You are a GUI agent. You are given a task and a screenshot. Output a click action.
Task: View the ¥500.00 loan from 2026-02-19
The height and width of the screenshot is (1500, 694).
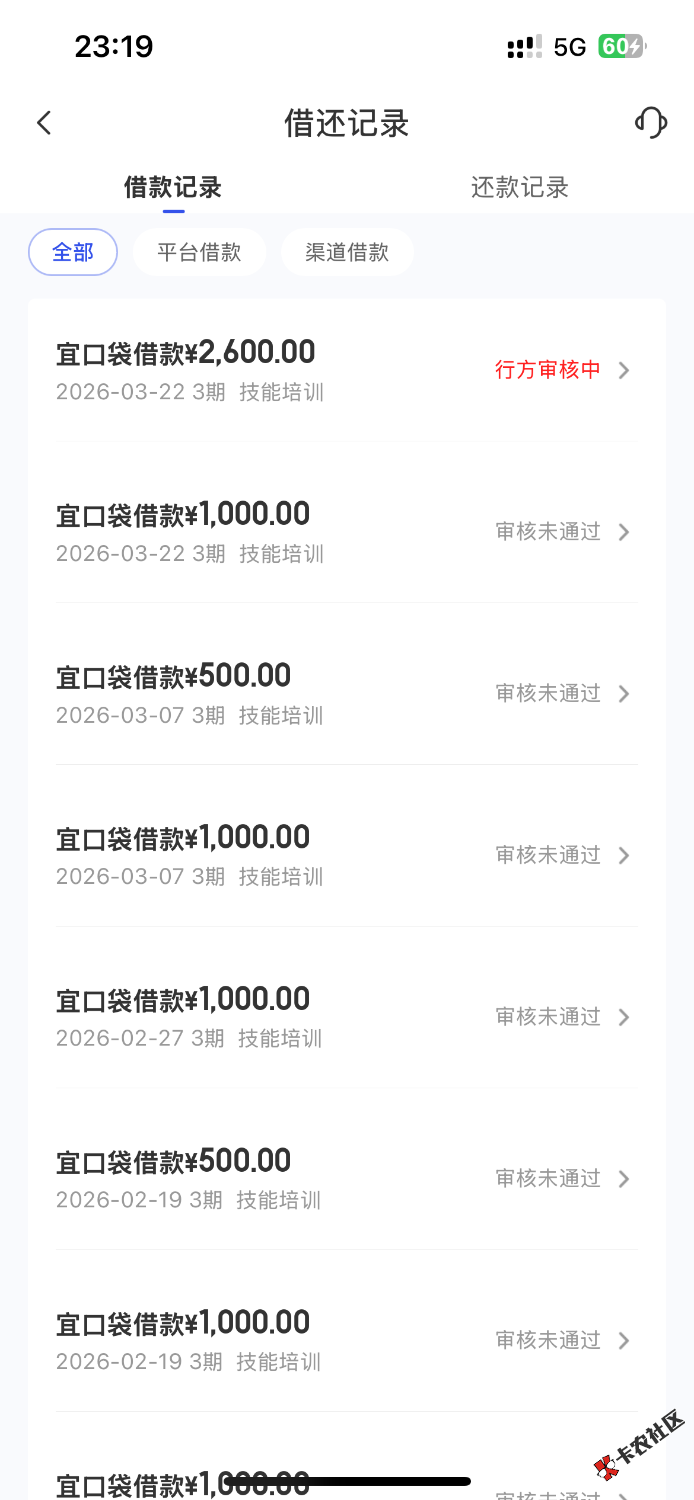pos(346,1178)
